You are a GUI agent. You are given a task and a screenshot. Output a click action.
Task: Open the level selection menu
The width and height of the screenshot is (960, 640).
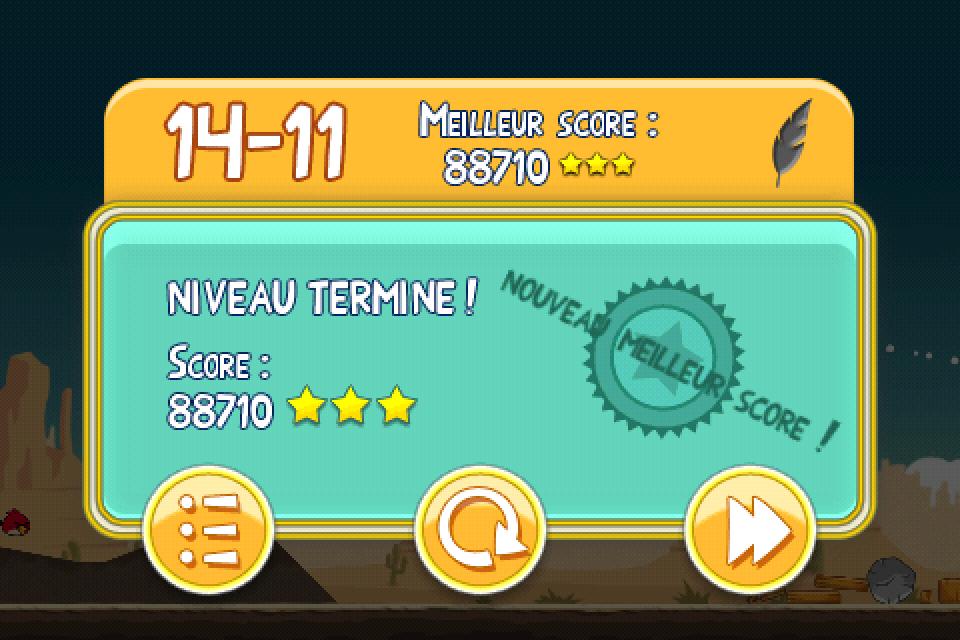click(x=207, y=529)
